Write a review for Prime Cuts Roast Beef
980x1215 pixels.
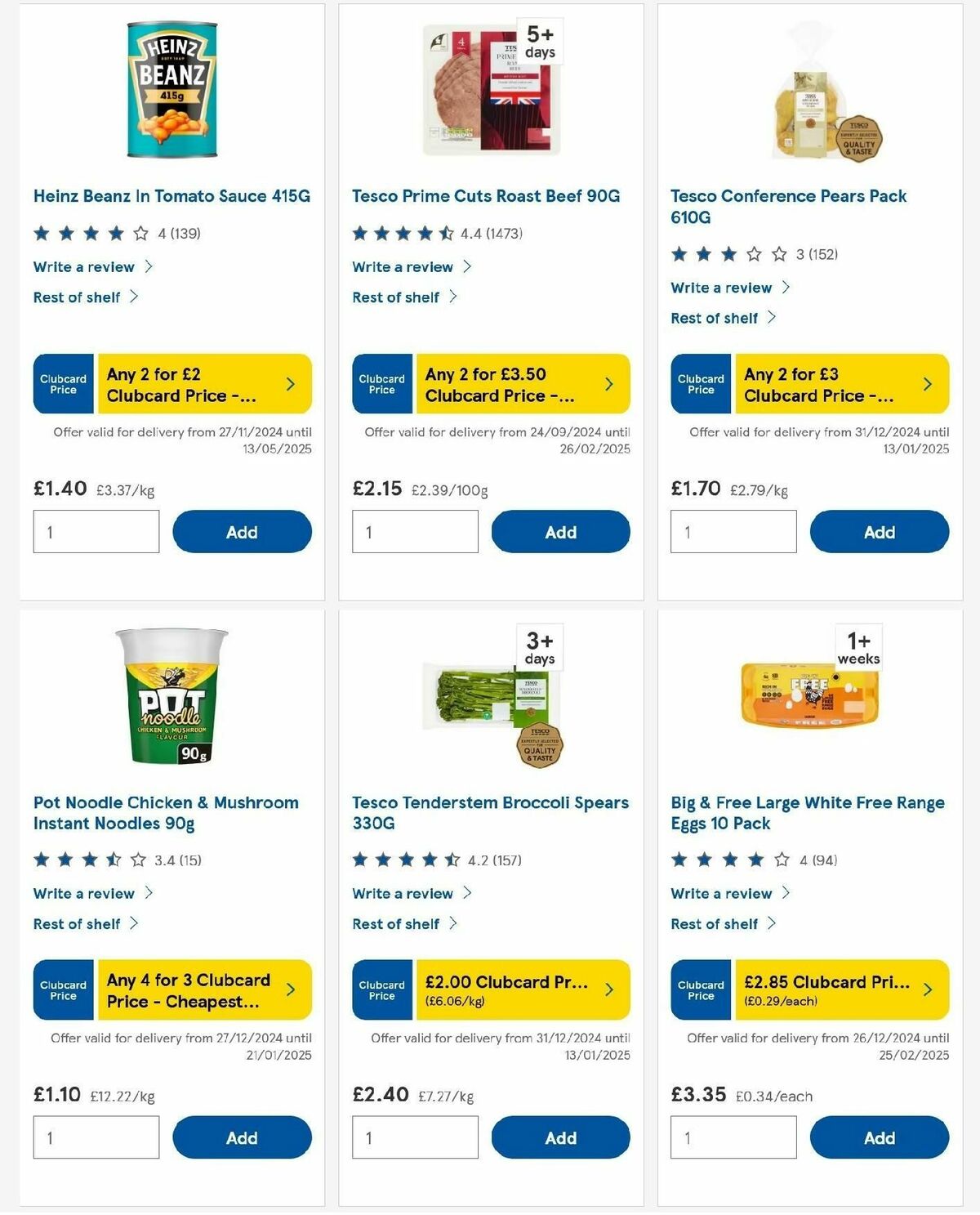[x=403, y=266]
